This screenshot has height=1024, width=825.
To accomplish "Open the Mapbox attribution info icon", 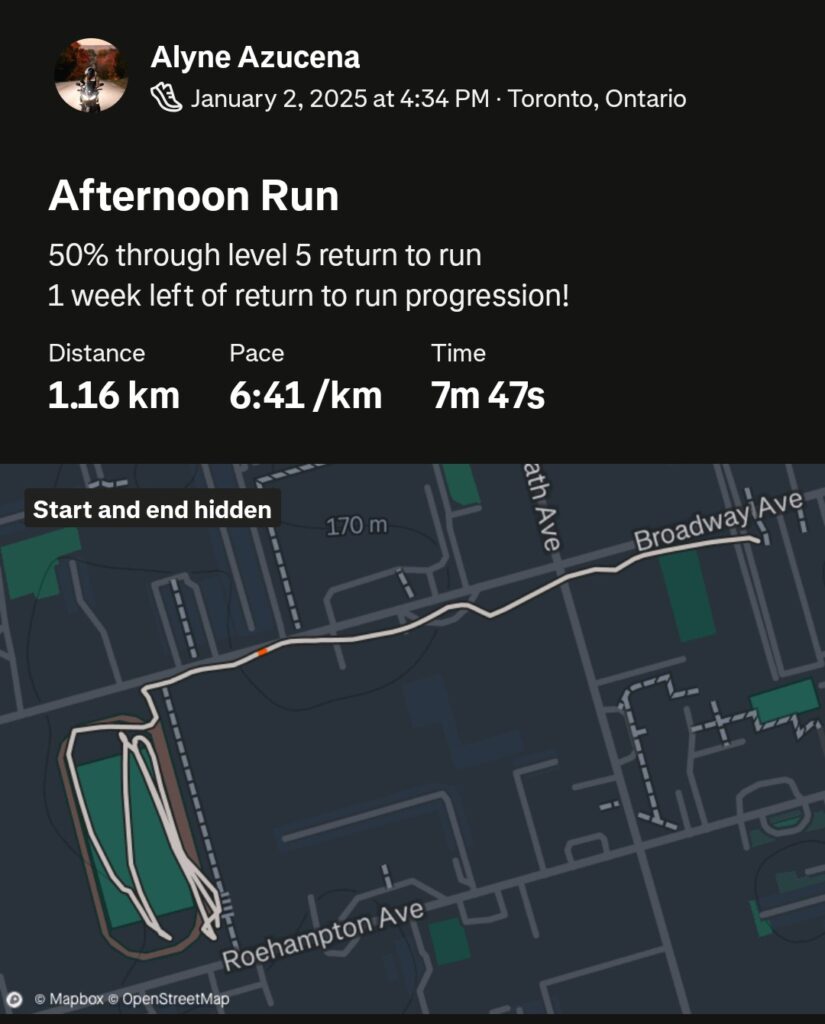I will [14, 998].
